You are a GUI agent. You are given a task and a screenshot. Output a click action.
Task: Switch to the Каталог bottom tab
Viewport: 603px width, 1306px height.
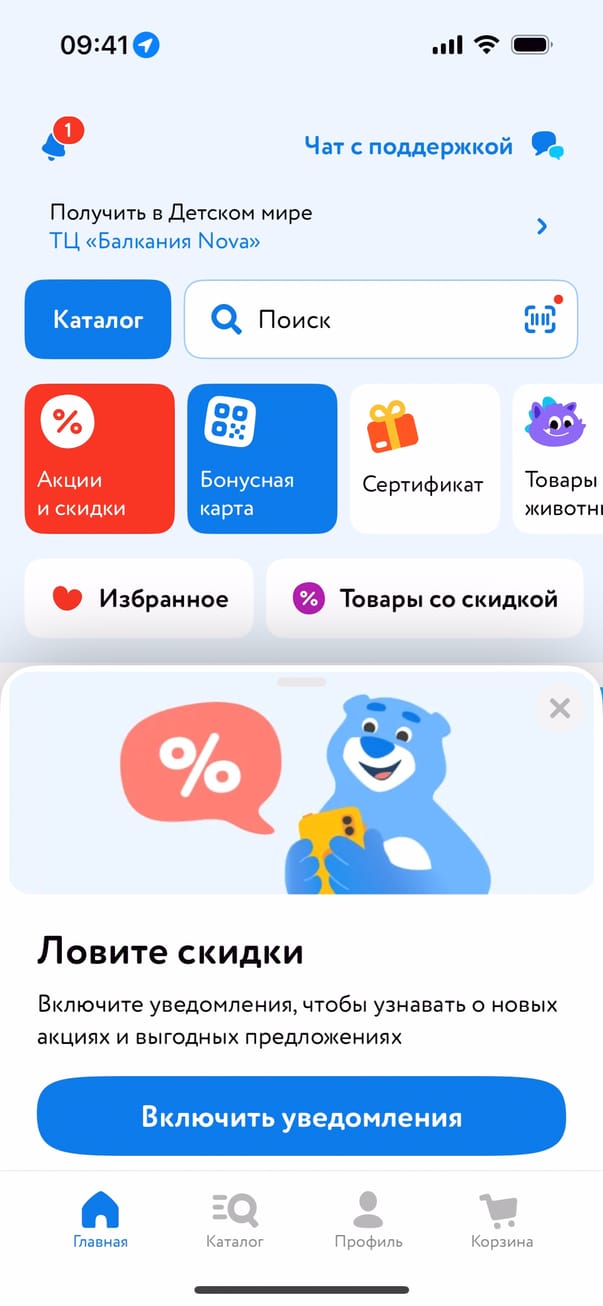(235, 1220)
